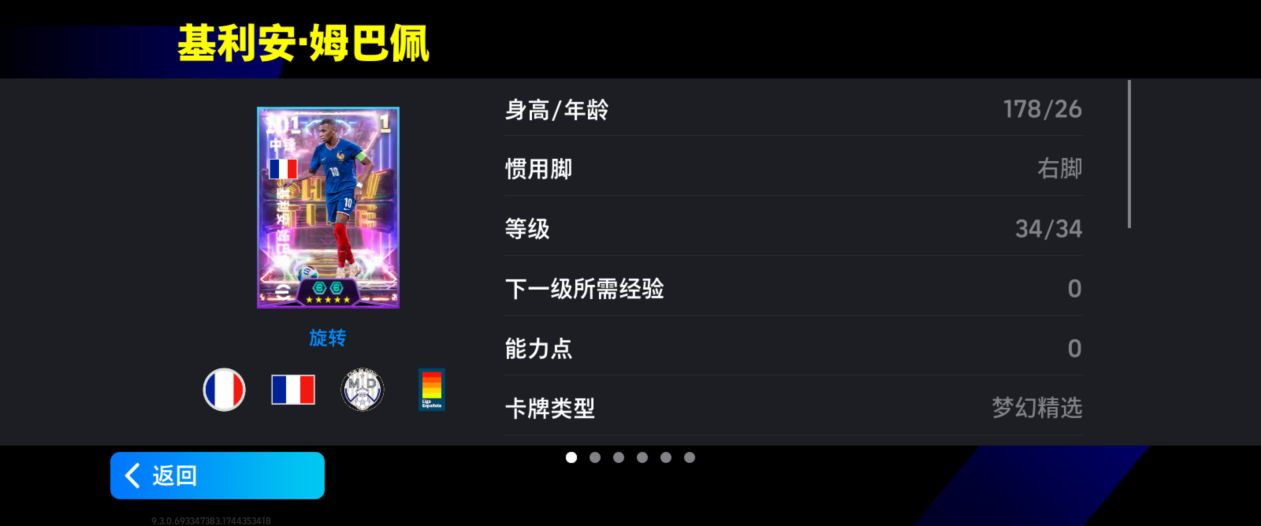Tap the 返回 back button
The image size is (1261, 526).
click(x=217, y=475)
